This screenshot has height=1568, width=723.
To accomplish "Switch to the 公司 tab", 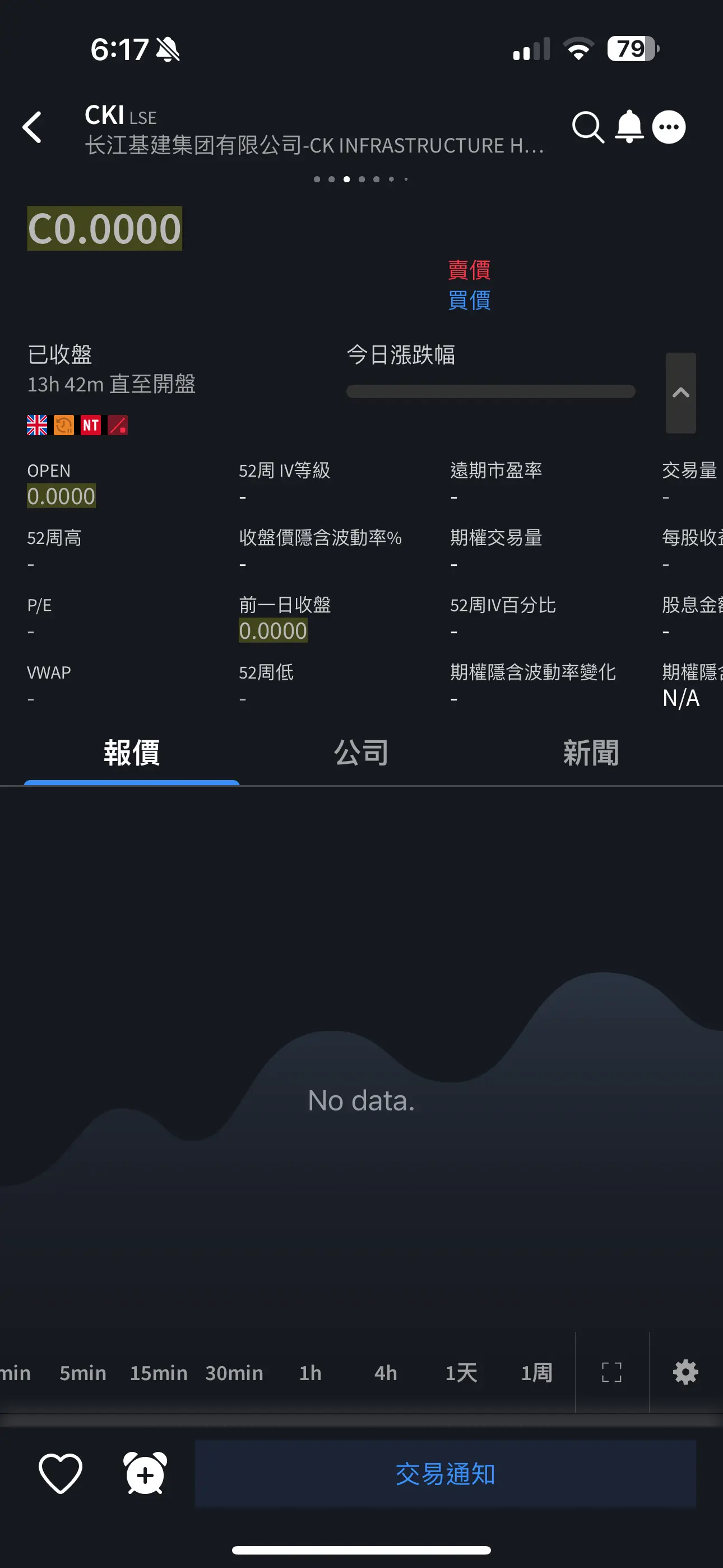I will click(361, 753).
